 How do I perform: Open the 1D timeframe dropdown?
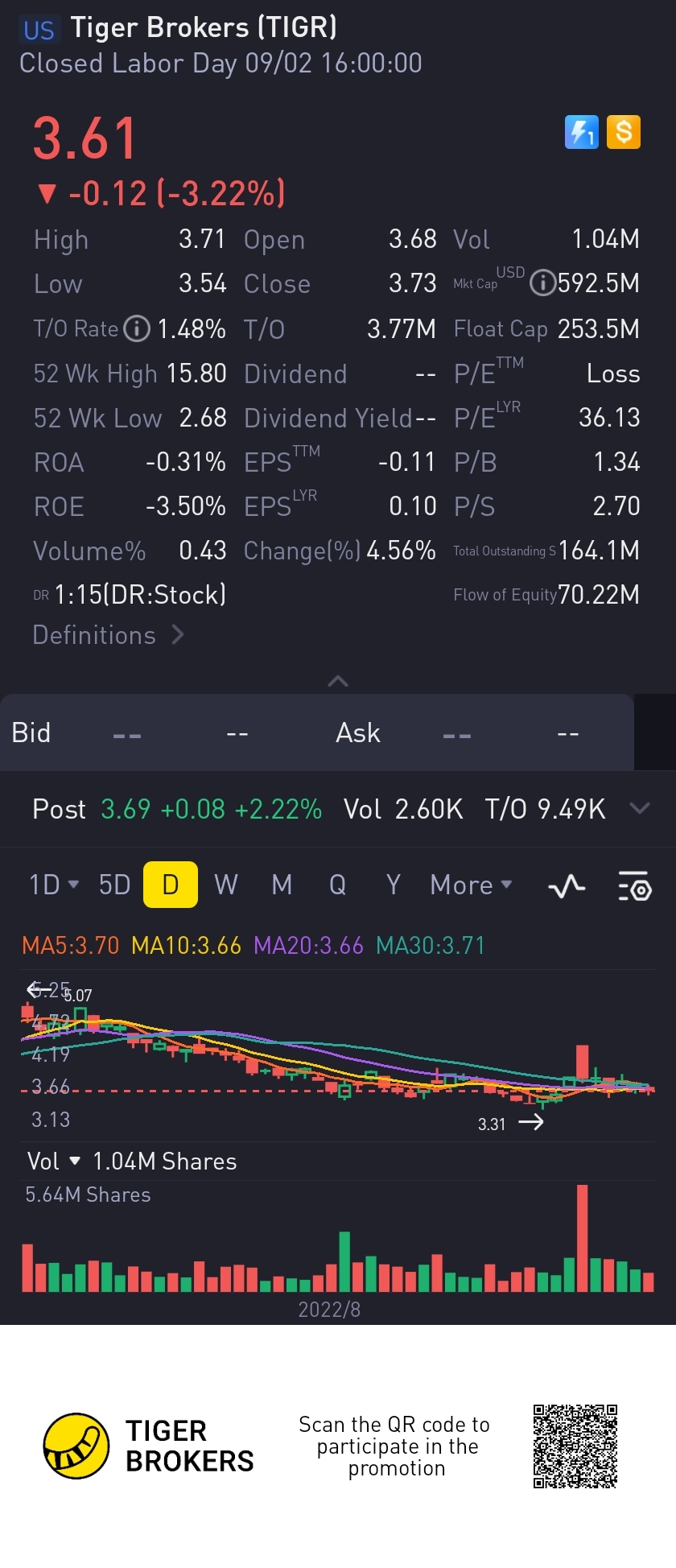[x=54, y=885]
